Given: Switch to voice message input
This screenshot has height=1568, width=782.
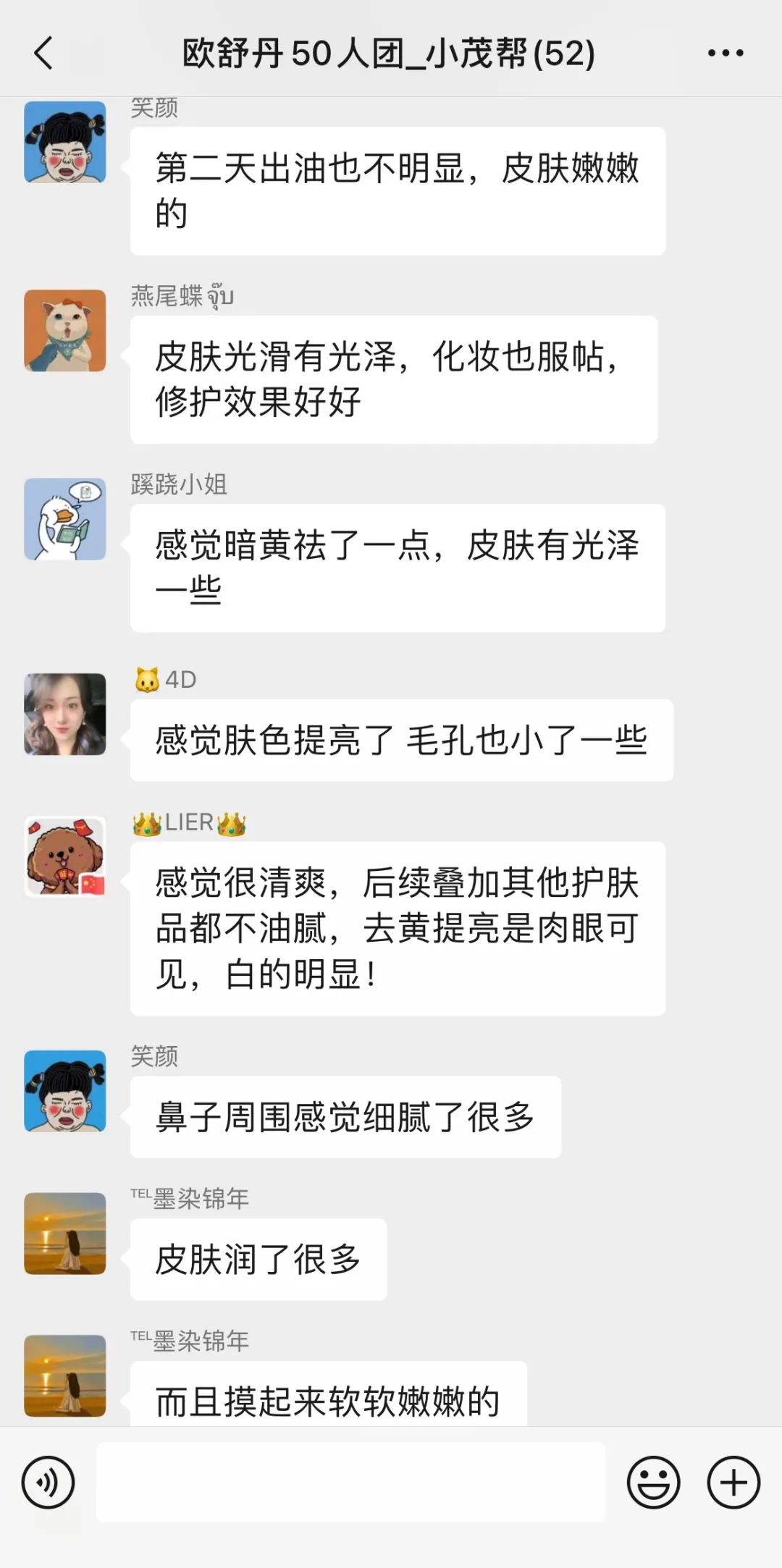Looking at the screenshot, I should point(49,1483).
